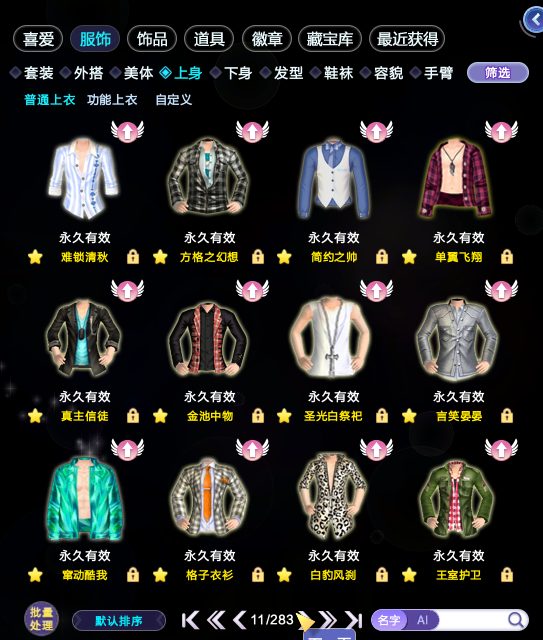
Task: Show 最近获得 items
Action: tap(407, 39)
